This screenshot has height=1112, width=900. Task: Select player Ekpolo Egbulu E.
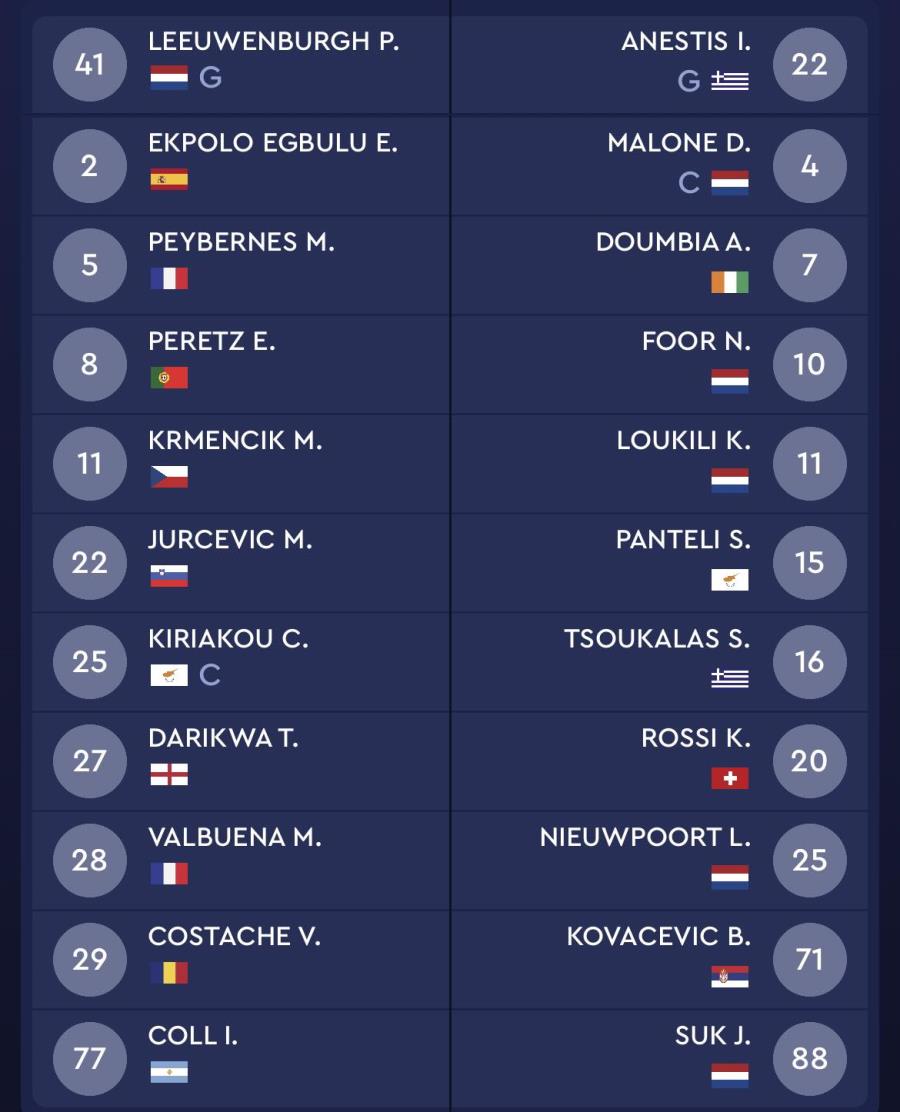(272, 142)
